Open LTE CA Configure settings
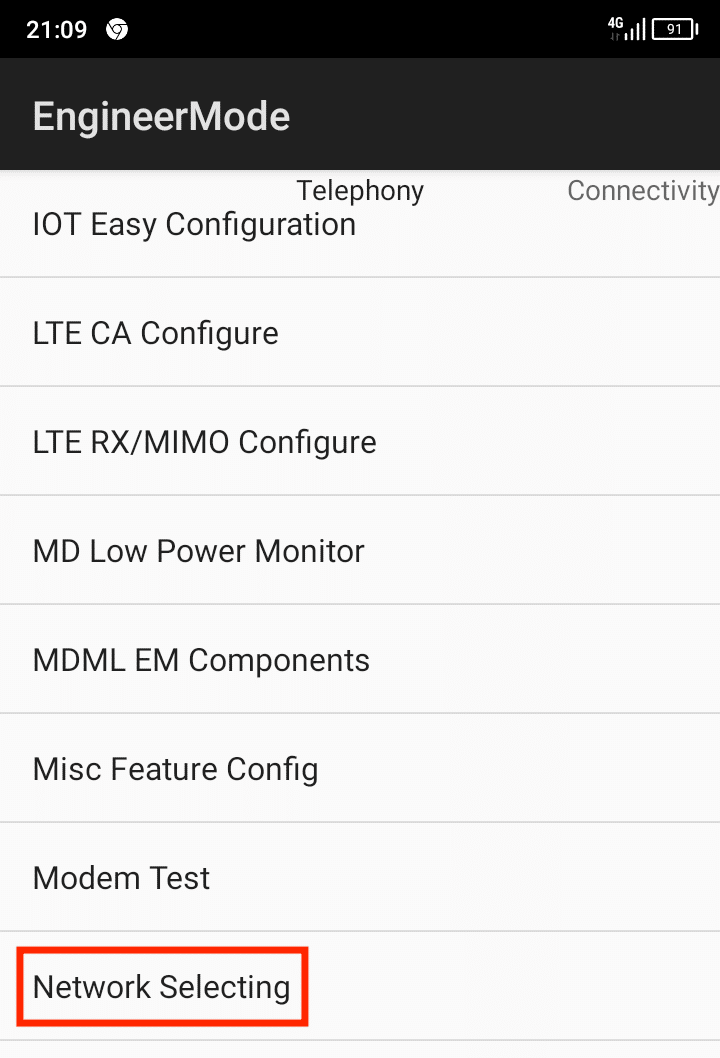This screenshot has height=1058, width=720. (156, 333)
